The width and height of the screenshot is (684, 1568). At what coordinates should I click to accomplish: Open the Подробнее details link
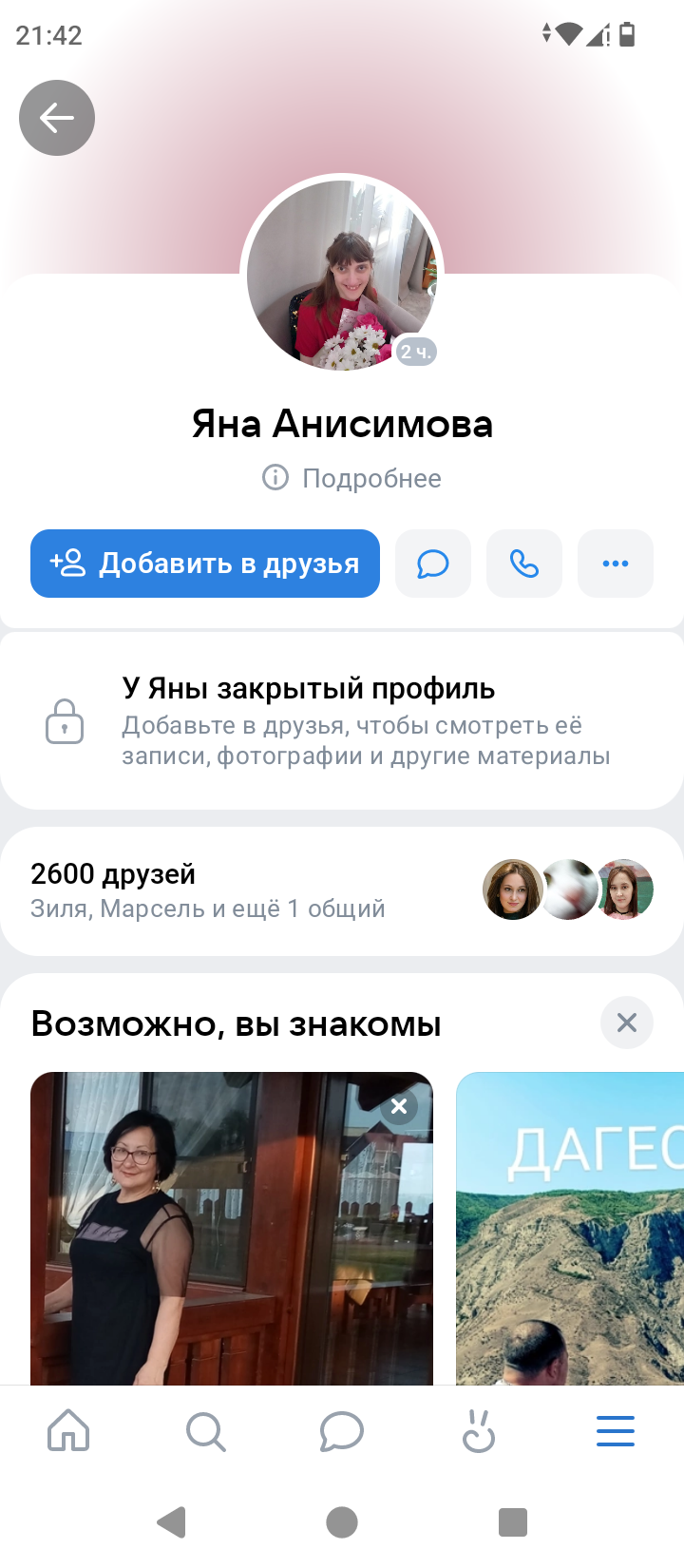coord(352,478)
